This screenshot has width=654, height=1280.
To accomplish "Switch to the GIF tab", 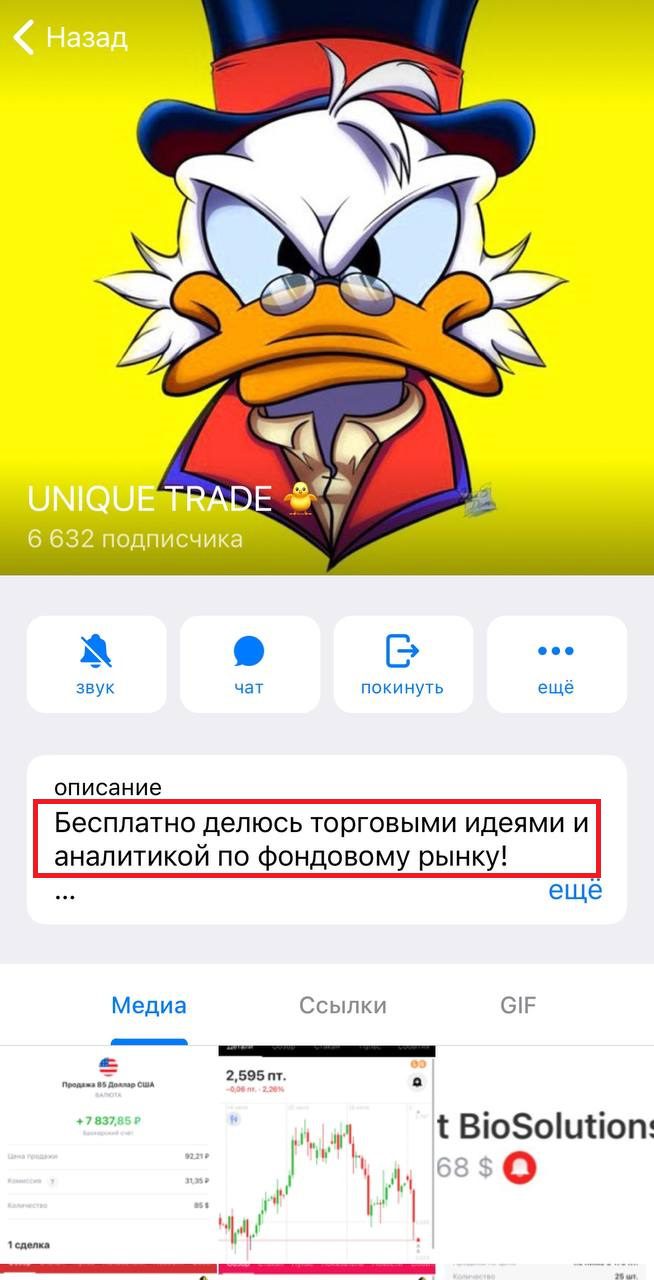I will [x=518, y=1005].
